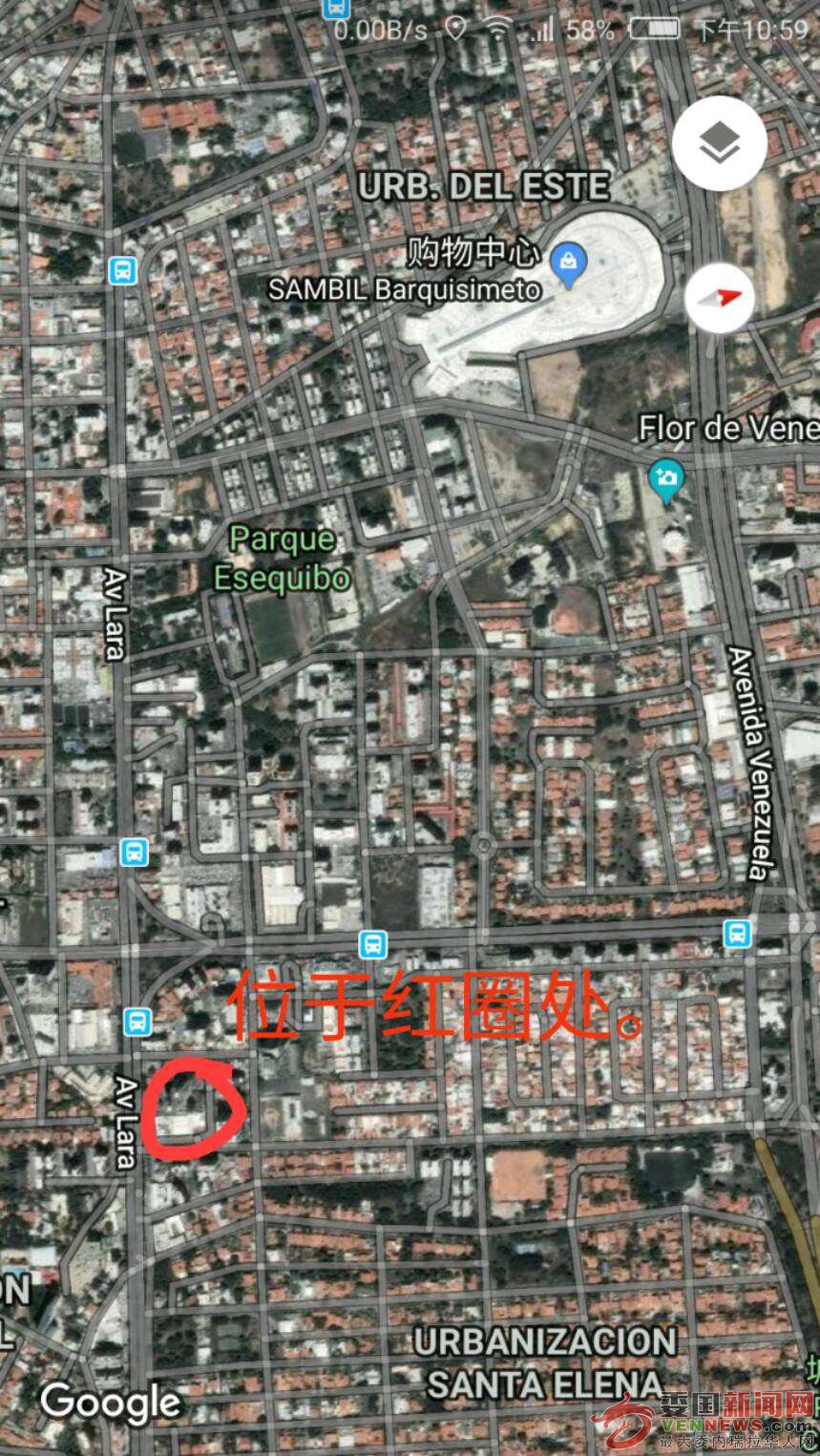Open the map layers button

point(719,144)
